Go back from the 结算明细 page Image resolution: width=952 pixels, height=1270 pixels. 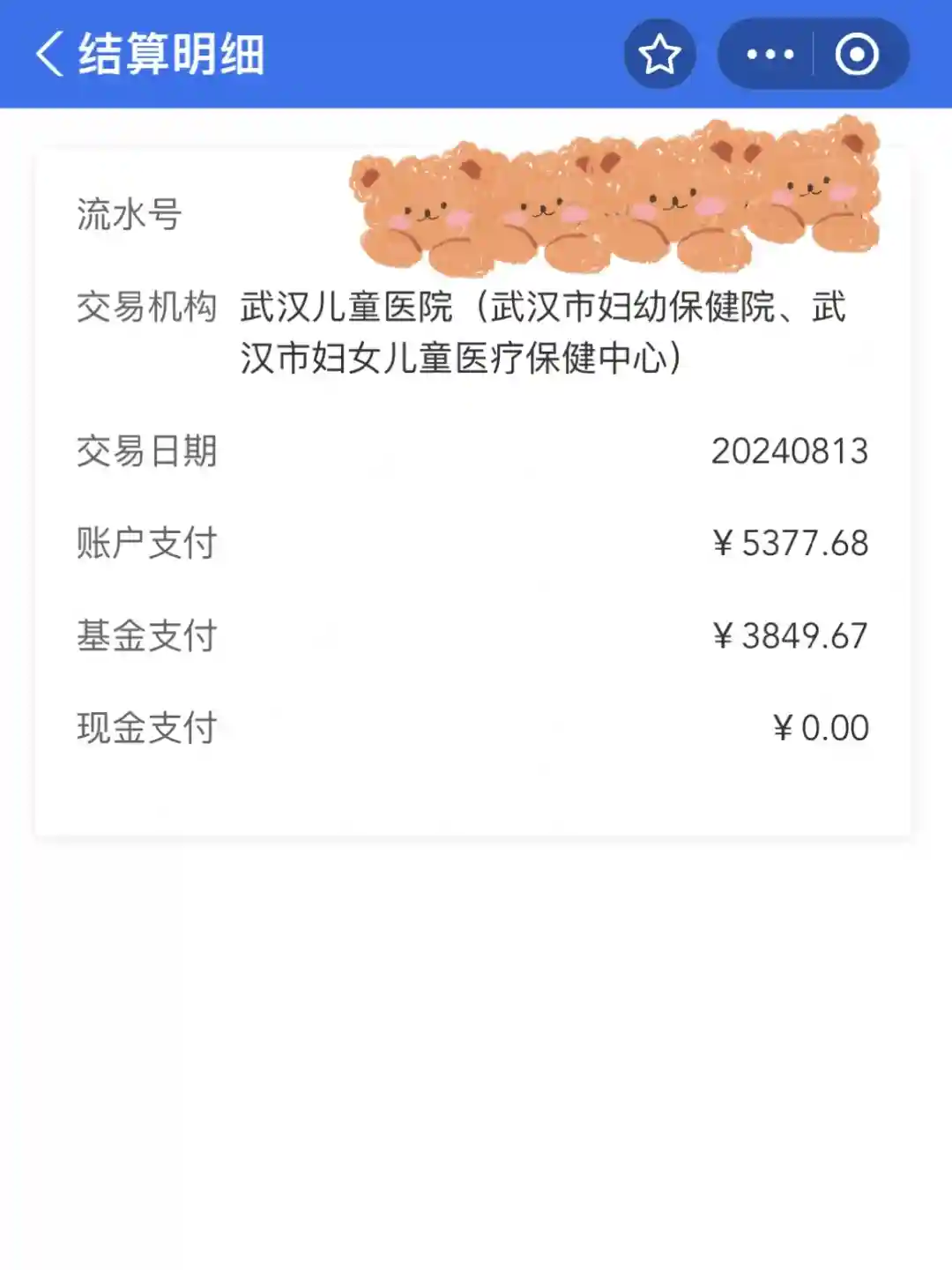click(50, 54)
